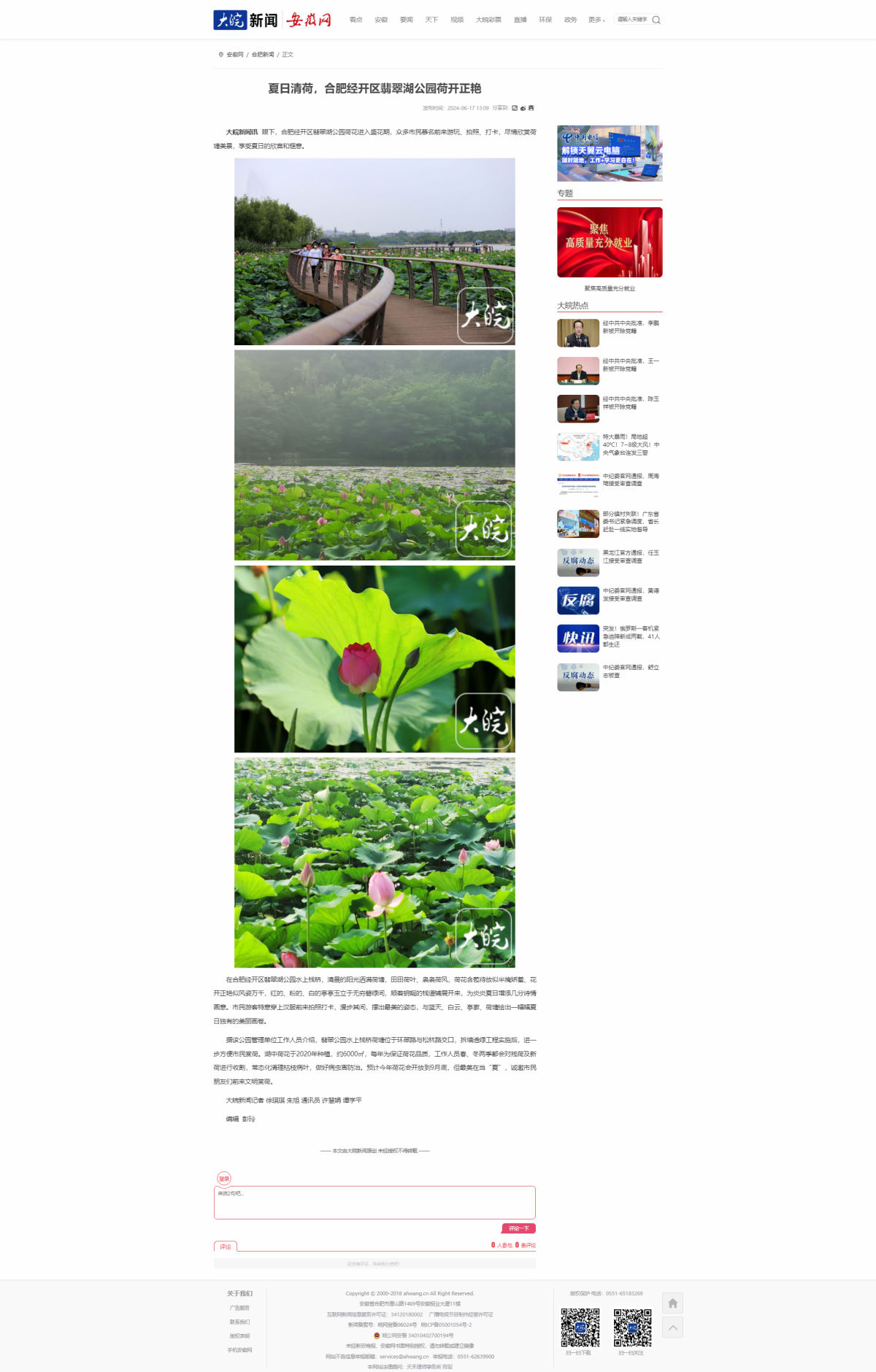The height and width of the screenshot is (1372, 876).
Task: Open the 特大暴雨 weather alert news item
Action: point(631,444)
